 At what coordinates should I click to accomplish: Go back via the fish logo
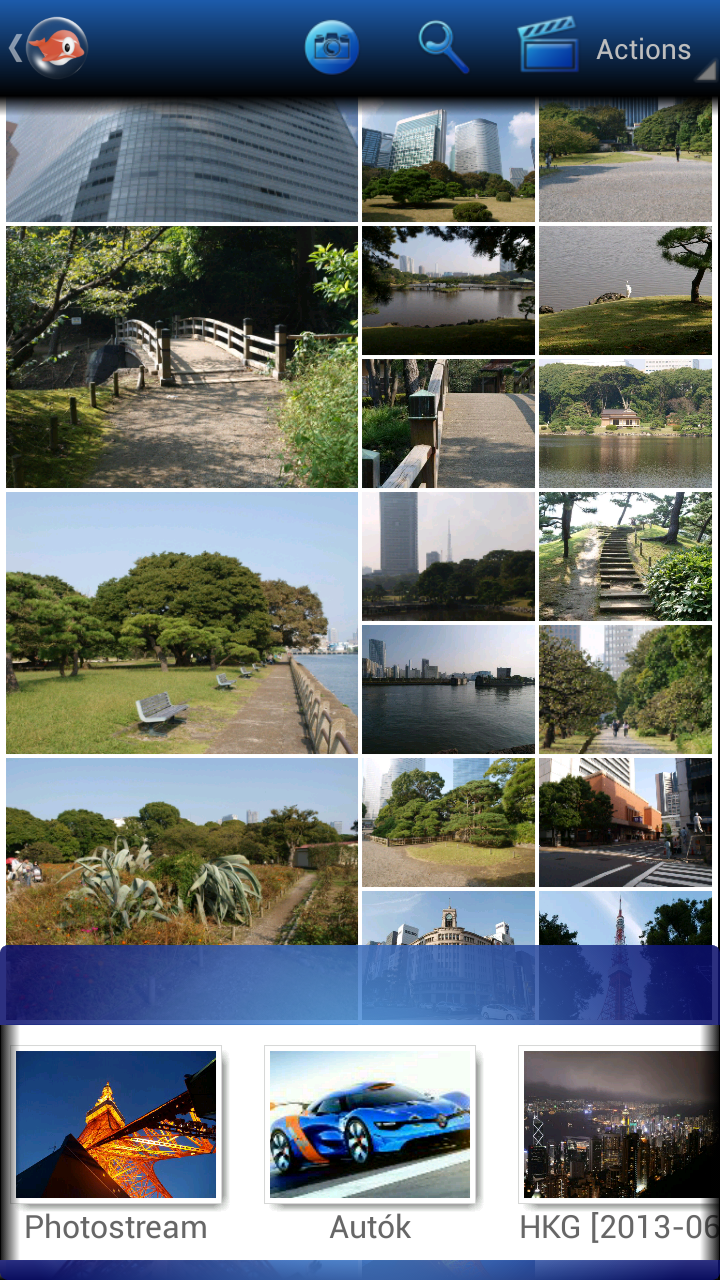(x=55, y=48)
